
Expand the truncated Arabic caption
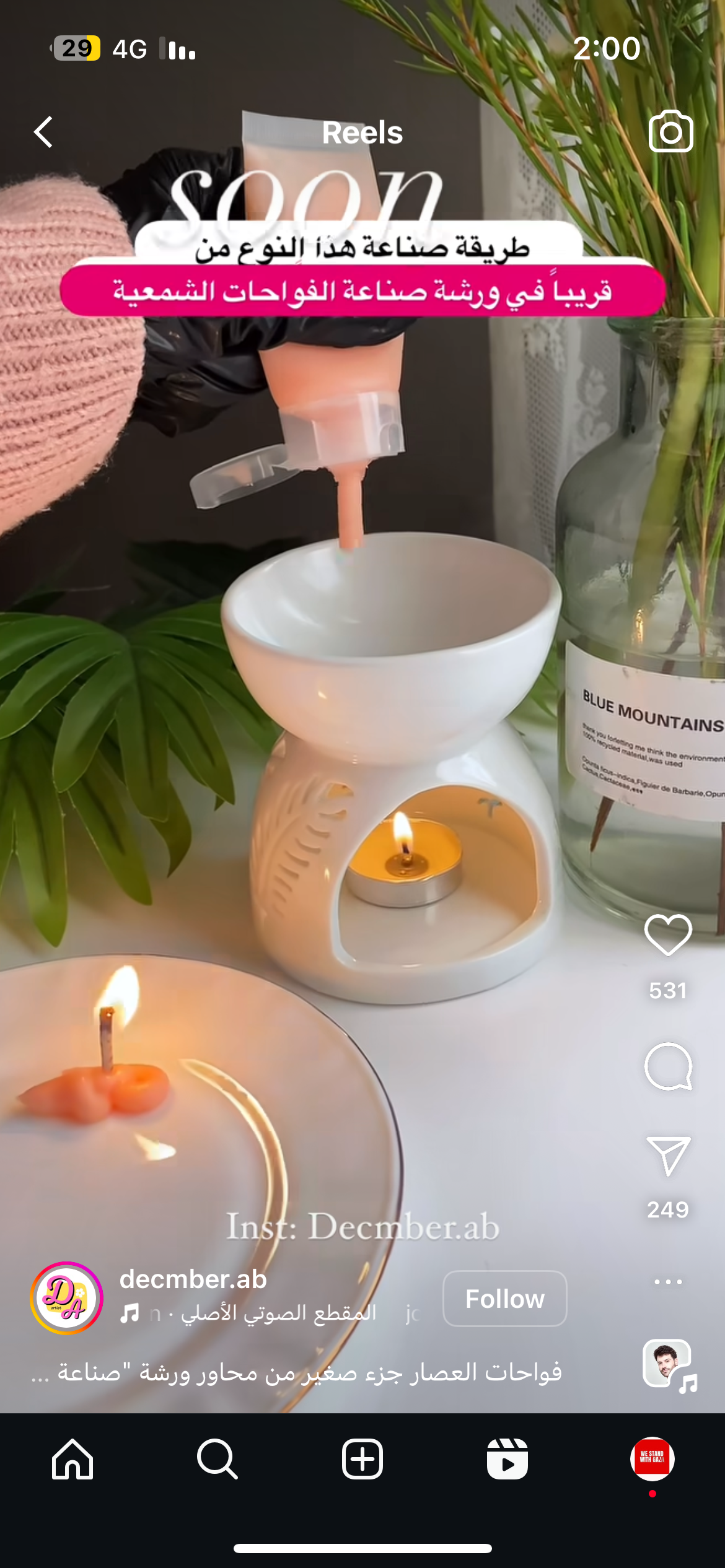coord(297,1372)
